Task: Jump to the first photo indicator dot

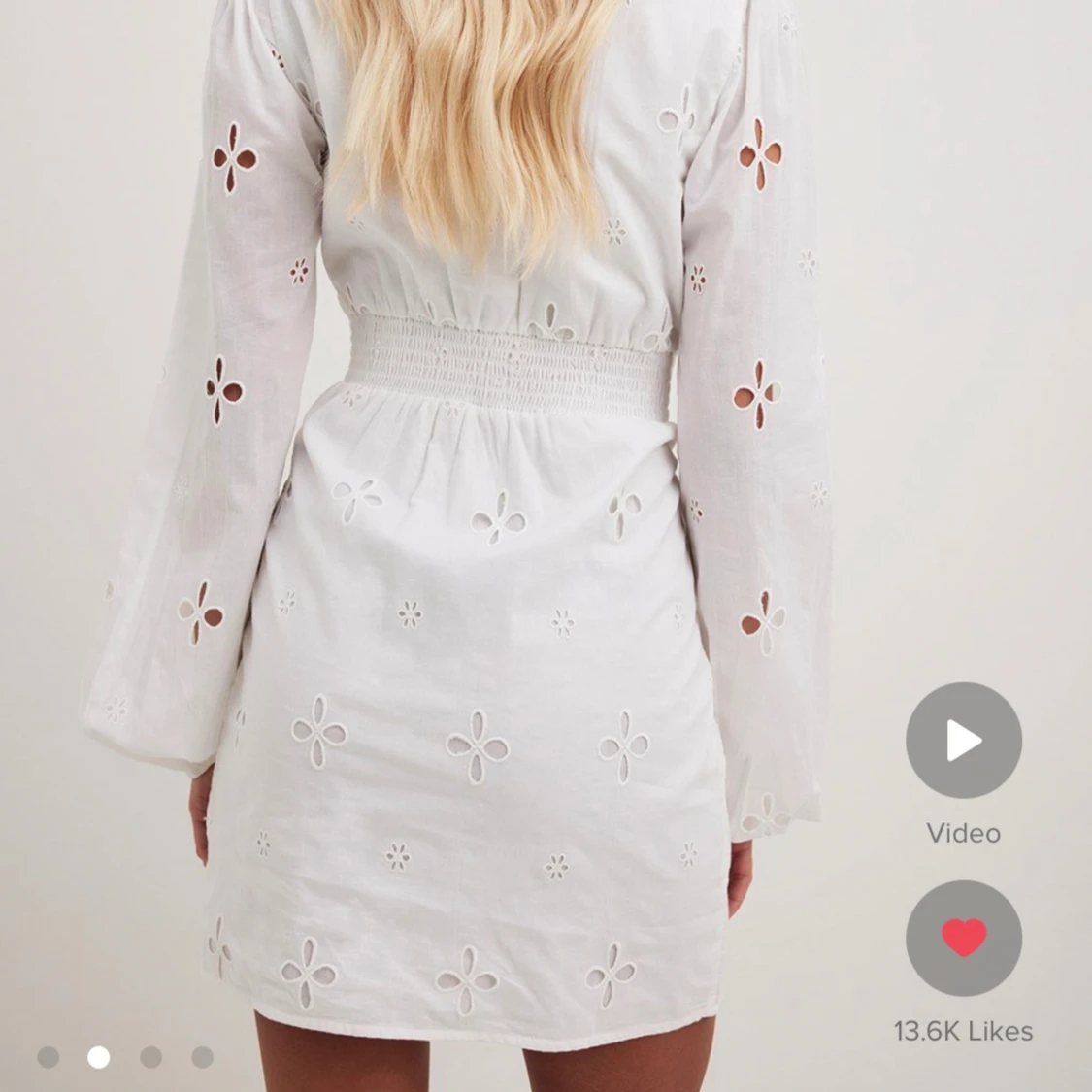Action: pyautogui.click(x=48, y=1057)
